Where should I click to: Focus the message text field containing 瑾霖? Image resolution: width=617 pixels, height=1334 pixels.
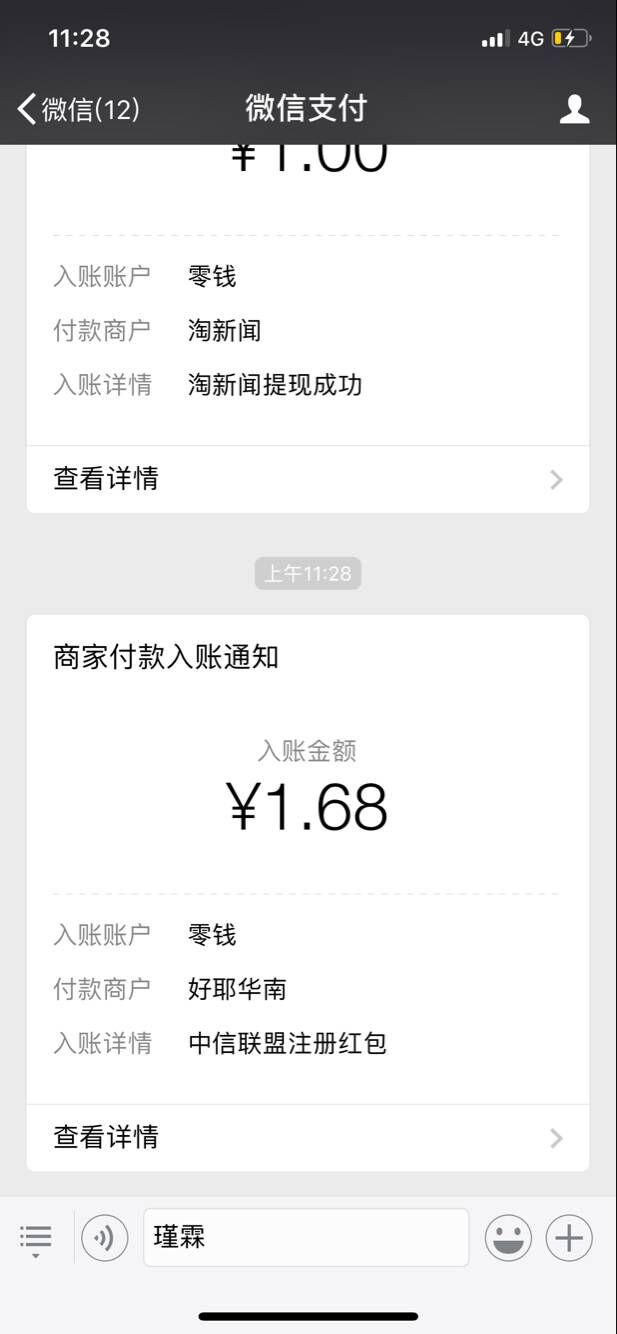[x=306, y=1238]
